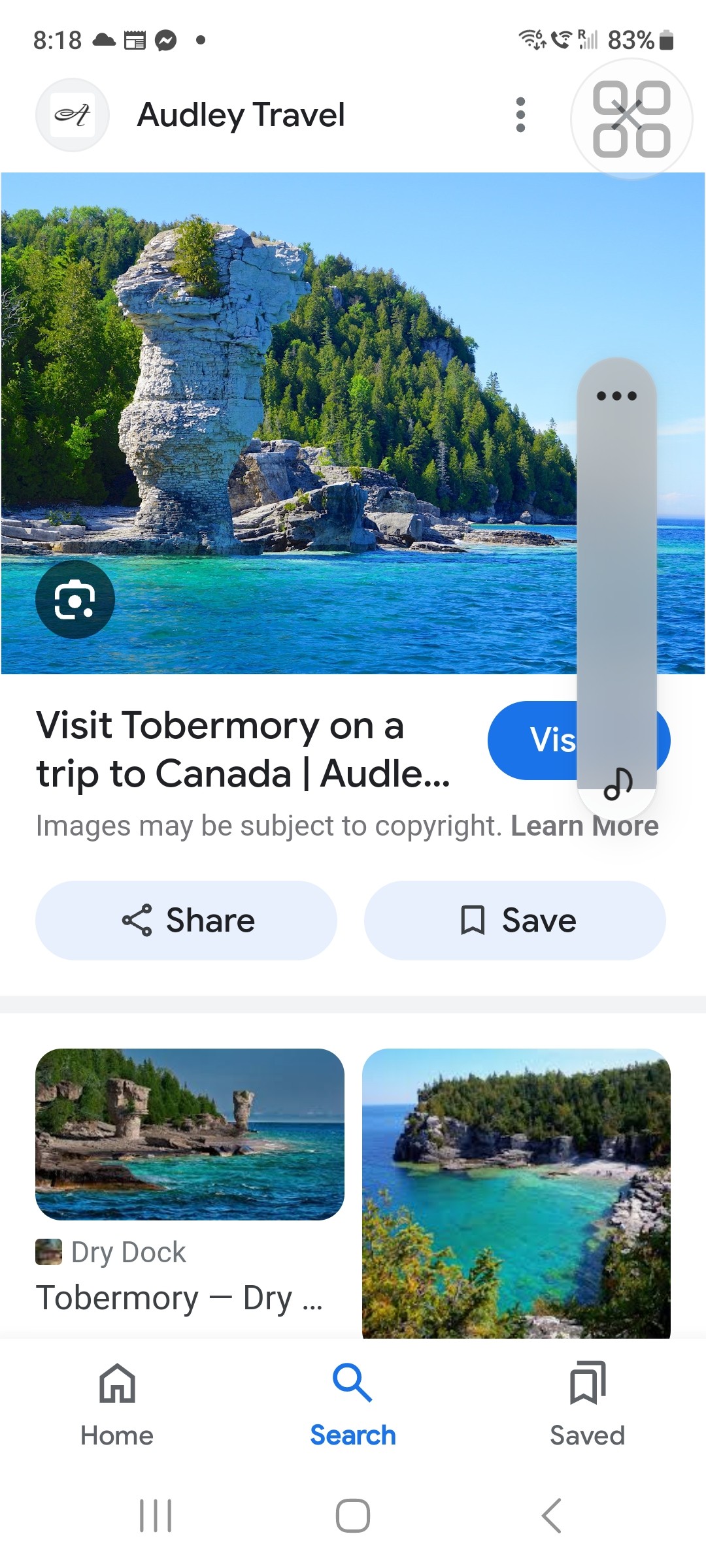This screenshot has height=1568, width=706.
Task: Share this Tobermory image
Action: tap(187, 921)
